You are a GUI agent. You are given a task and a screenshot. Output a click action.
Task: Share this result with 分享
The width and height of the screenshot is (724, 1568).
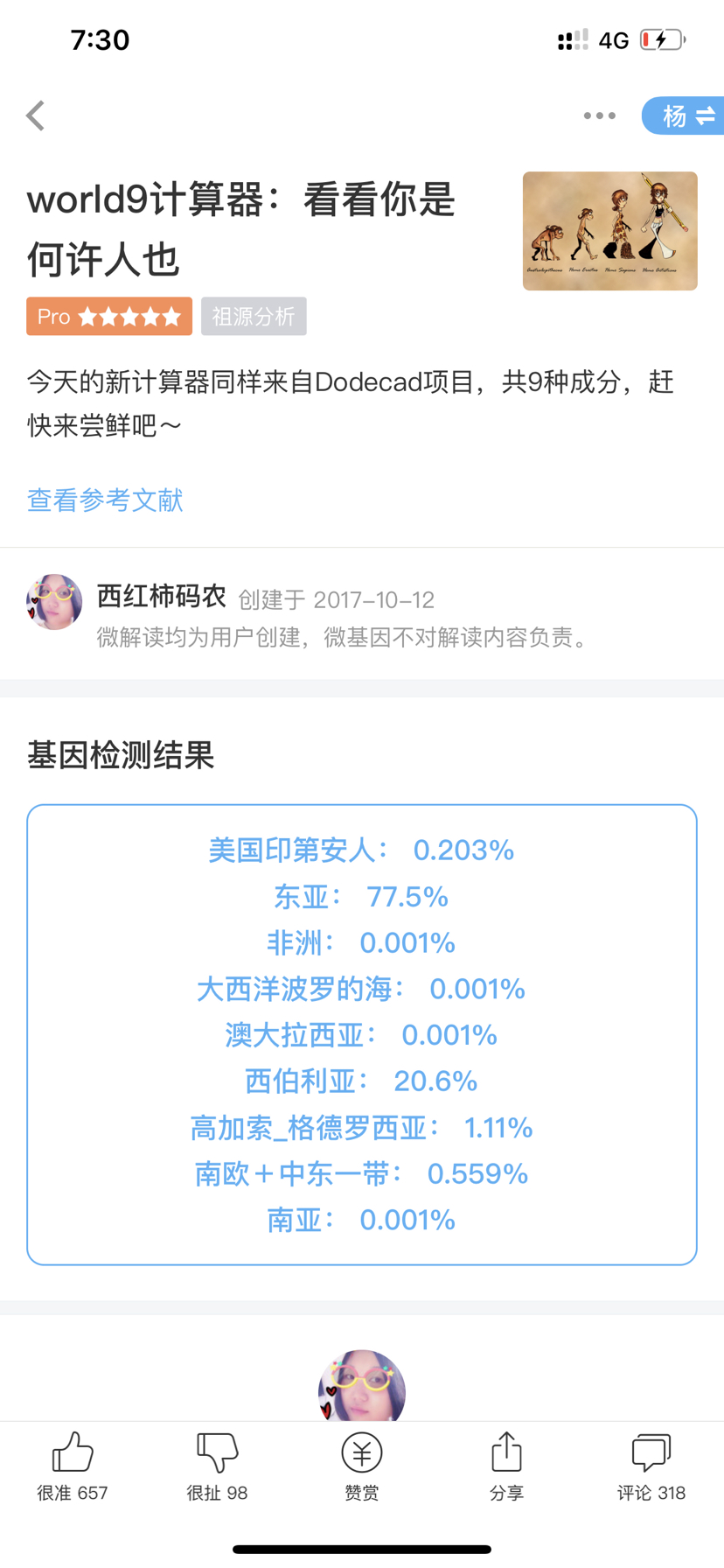(506, 1466)
